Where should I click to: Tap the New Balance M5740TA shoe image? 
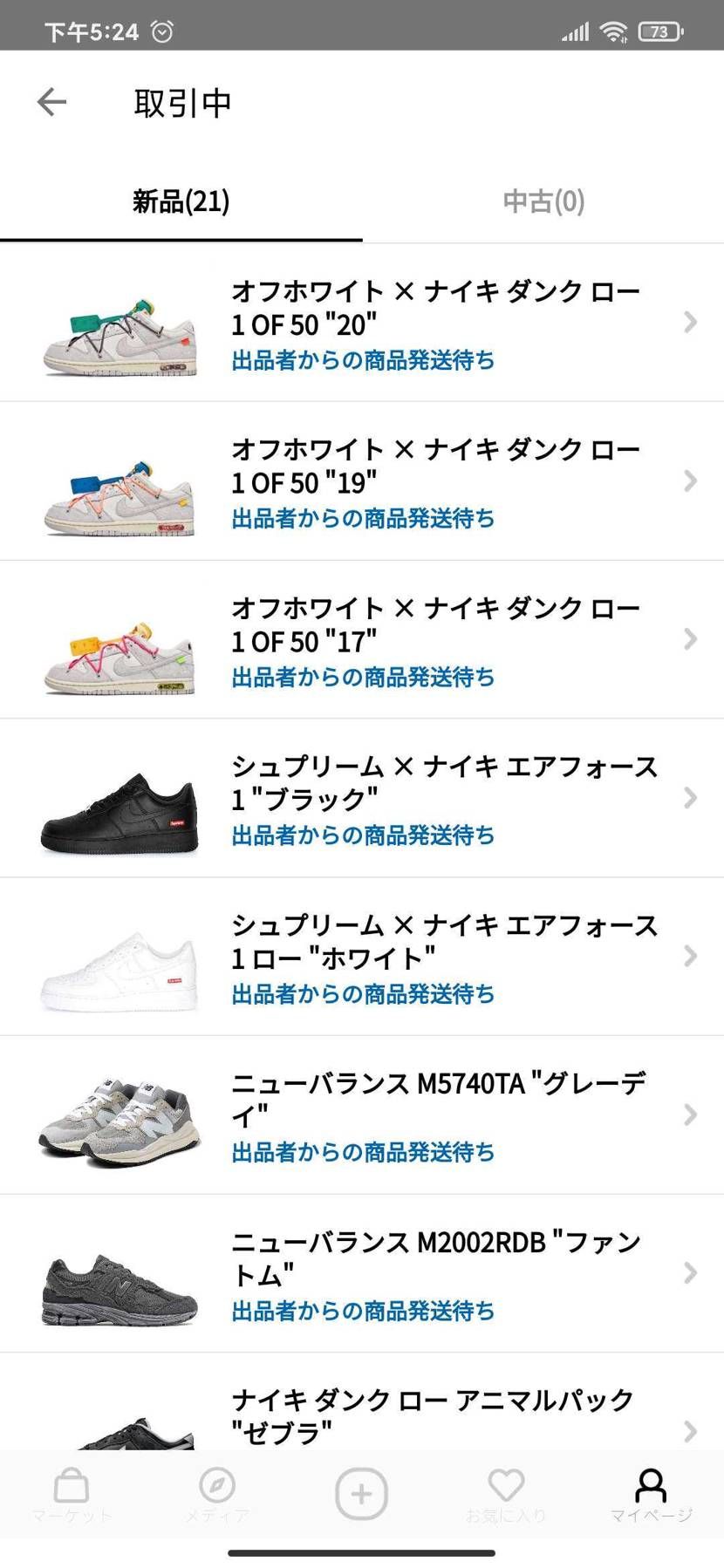[x=118, y=1115]
